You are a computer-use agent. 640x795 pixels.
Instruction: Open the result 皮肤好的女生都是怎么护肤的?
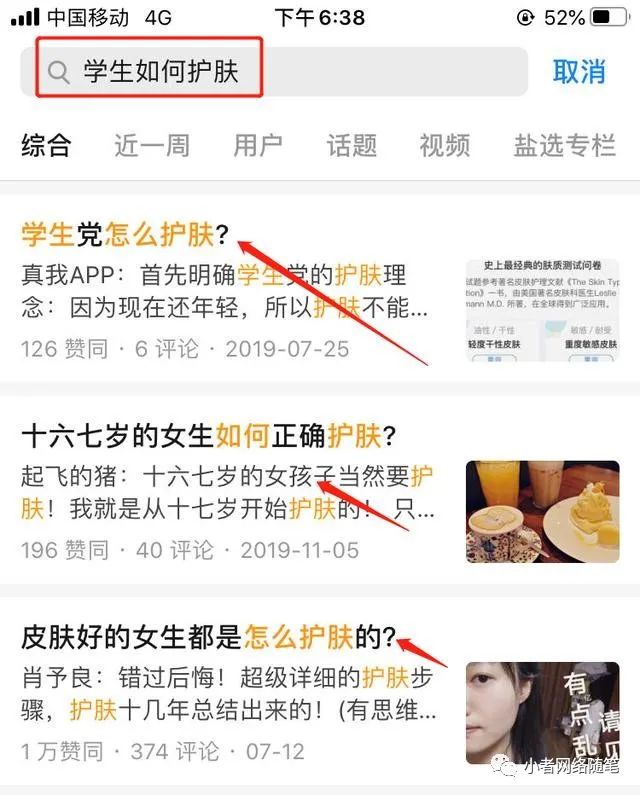tap(208, 637)
